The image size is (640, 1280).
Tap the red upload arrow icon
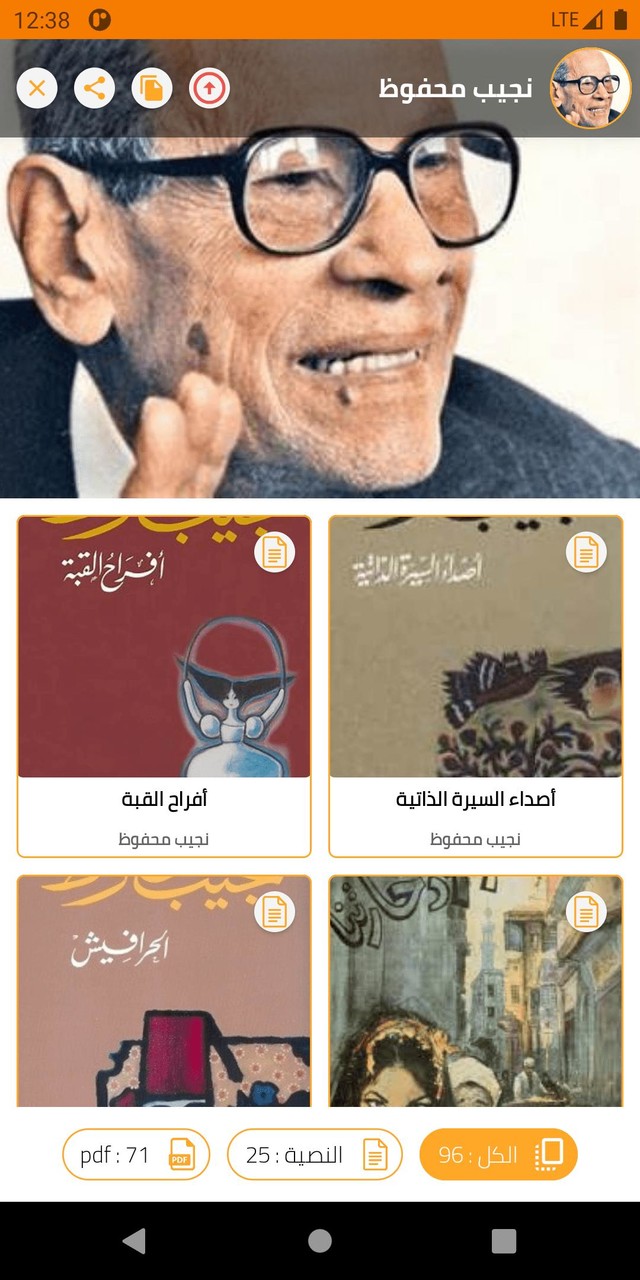[209, 88]
